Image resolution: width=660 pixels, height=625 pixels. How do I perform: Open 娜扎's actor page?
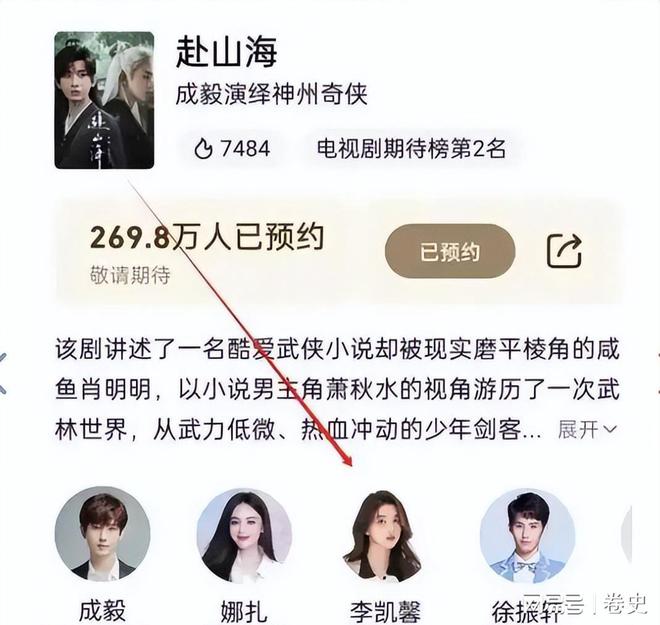pyautogui.click(x=244, y=534)
